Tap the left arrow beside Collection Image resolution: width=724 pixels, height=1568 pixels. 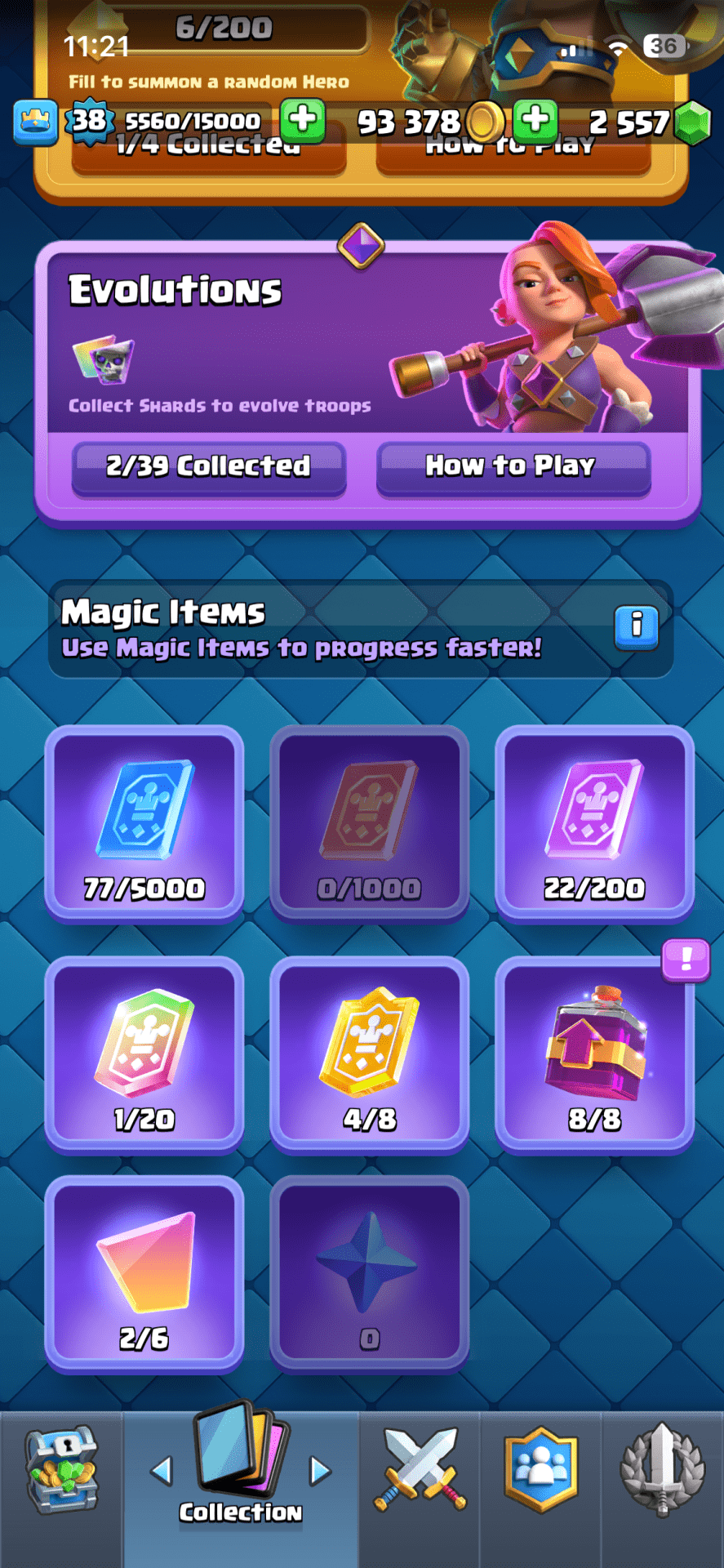click(x=162, y=1472)
